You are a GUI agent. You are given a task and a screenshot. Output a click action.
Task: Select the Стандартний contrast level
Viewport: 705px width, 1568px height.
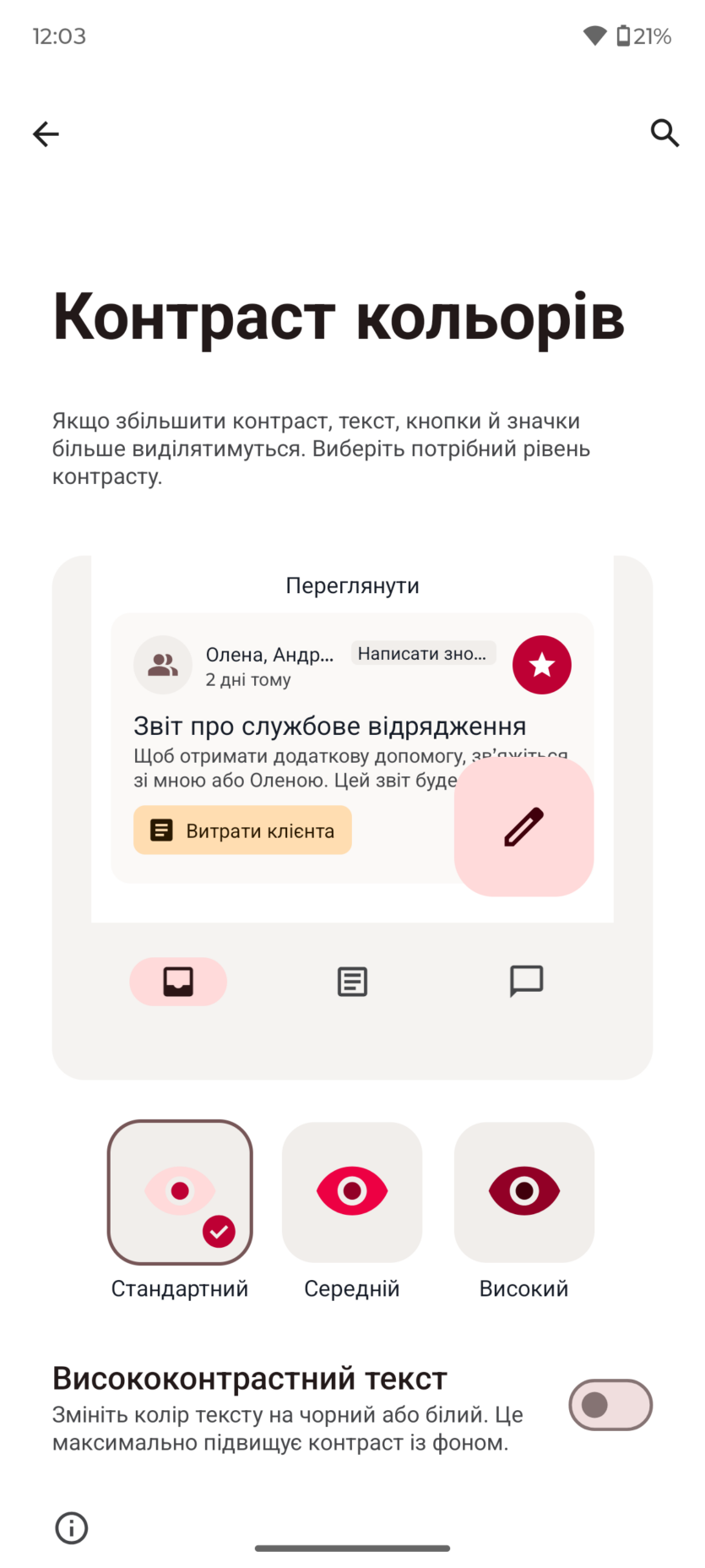click(x=180, y=1192)
